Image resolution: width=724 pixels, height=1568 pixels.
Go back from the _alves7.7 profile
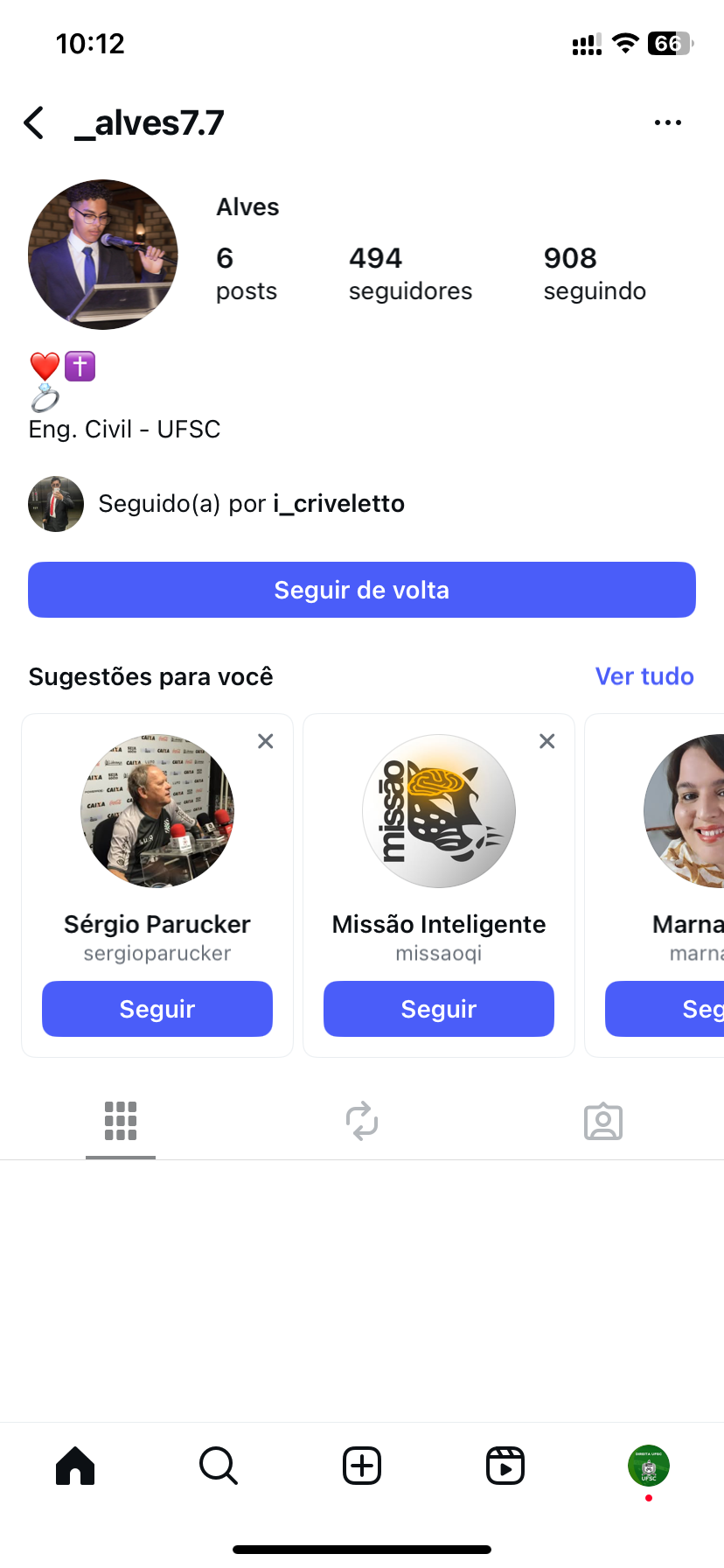pos(35,123)
